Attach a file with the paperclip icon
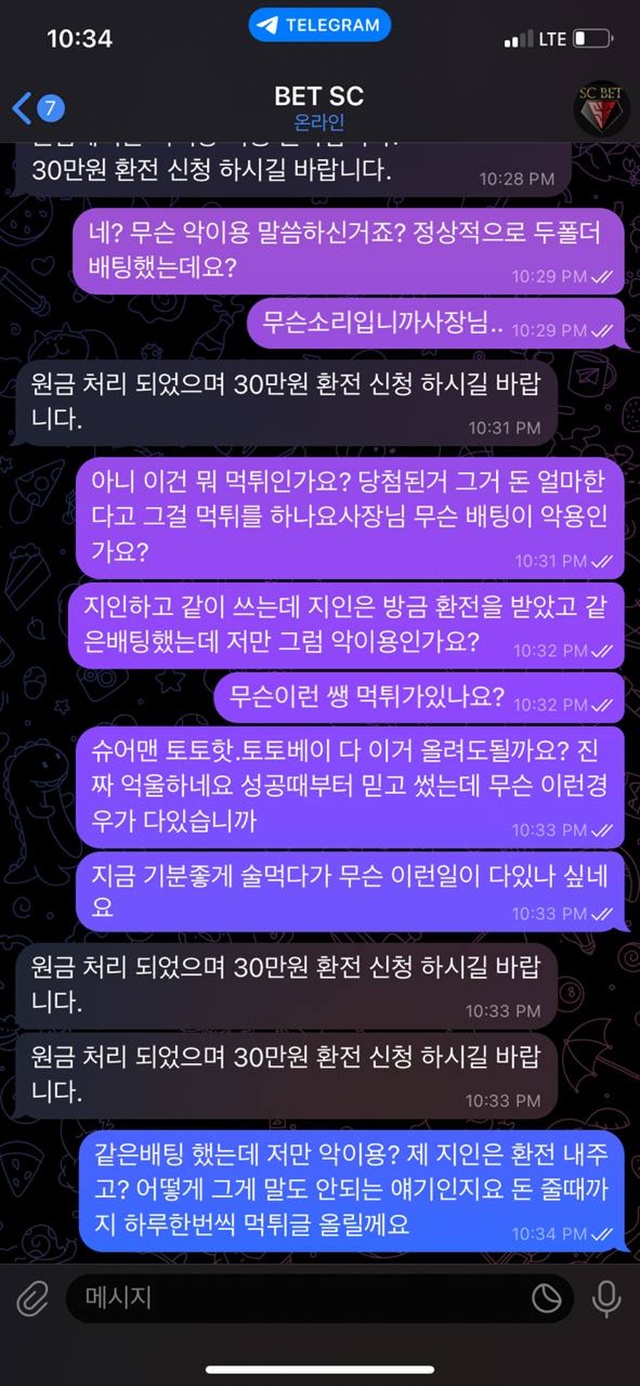 click(33, 1298)
